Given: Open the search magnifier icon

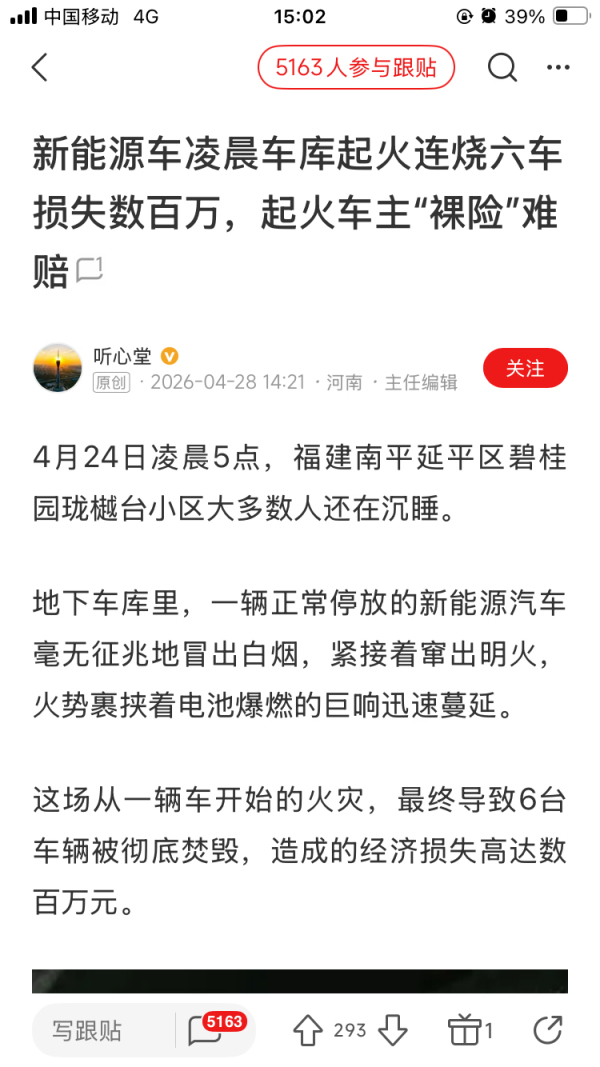Looking at the screenshot, I should point(502,68).
